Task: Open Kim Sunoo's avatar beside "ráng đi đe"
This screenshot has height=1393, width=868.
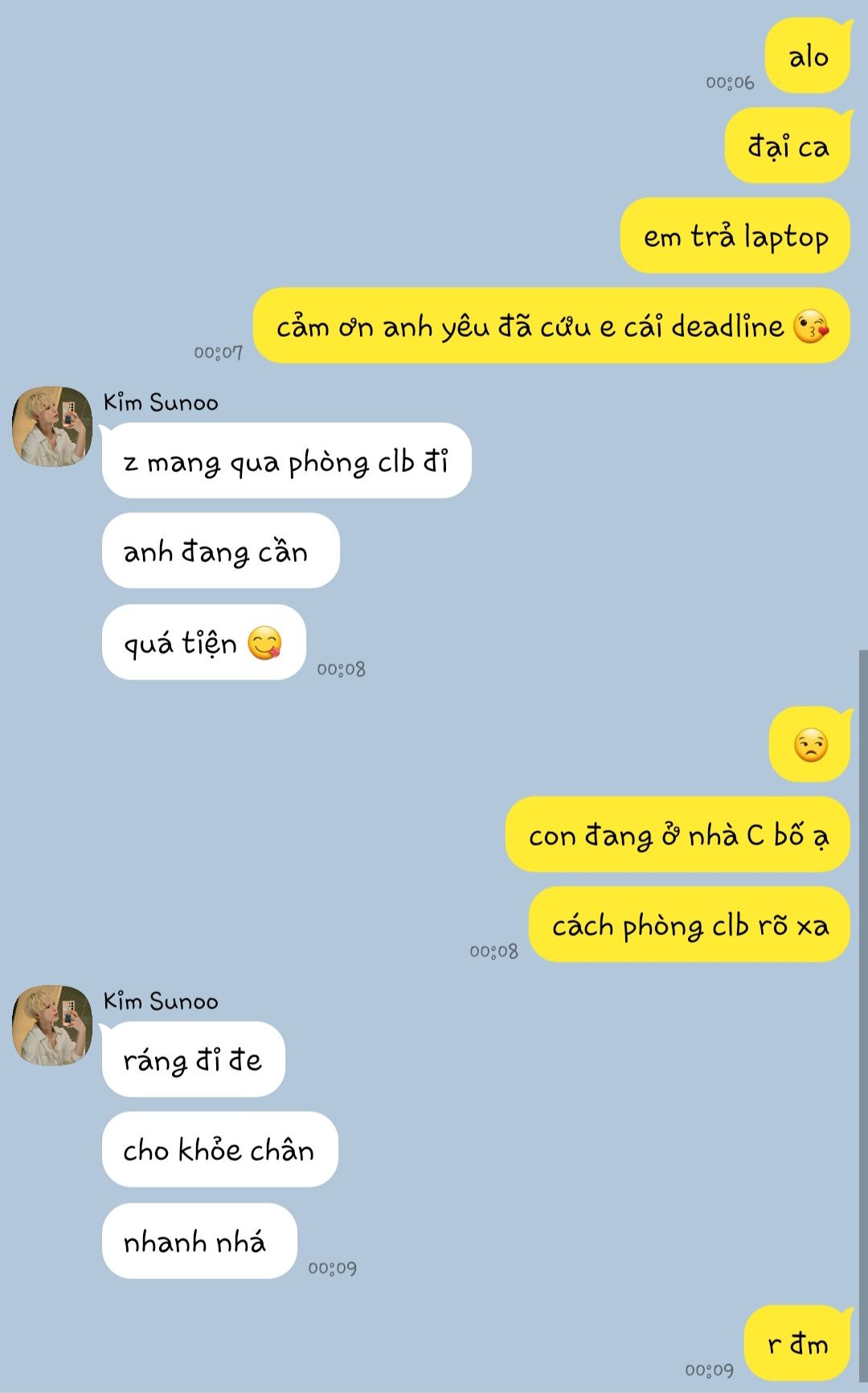Action: click(x=52, y=1026)
